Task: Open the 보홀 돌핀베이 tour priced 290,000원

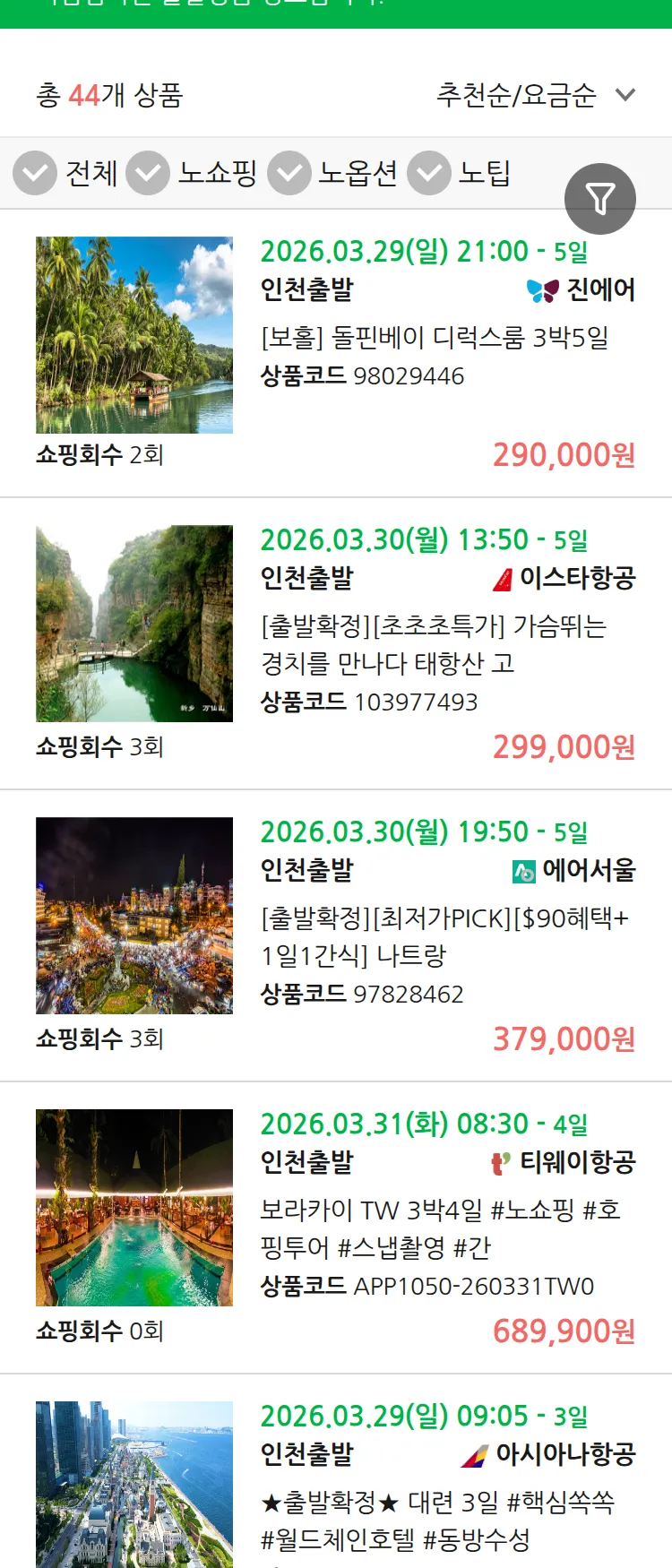Action: pos(433,339)
